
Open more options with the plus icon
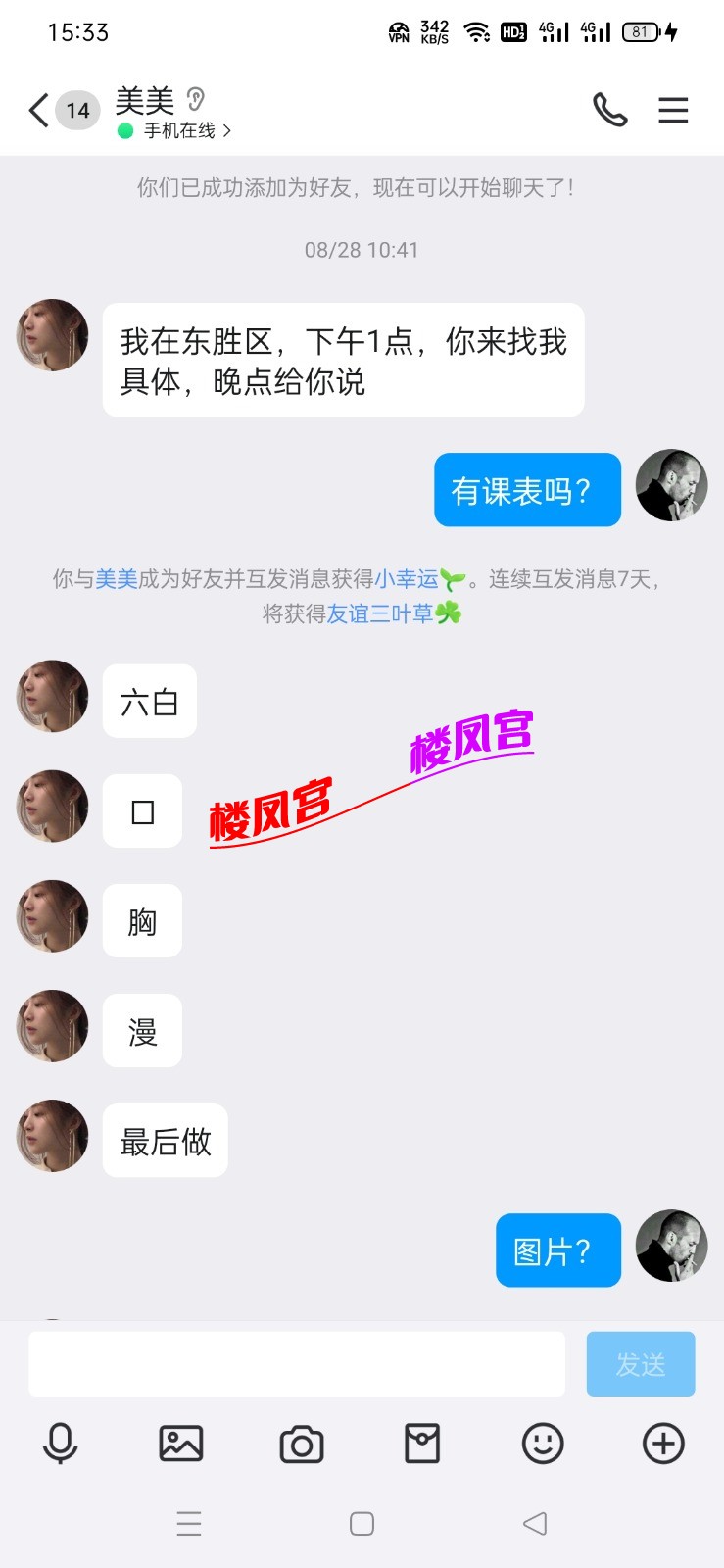pos(663,1444)
